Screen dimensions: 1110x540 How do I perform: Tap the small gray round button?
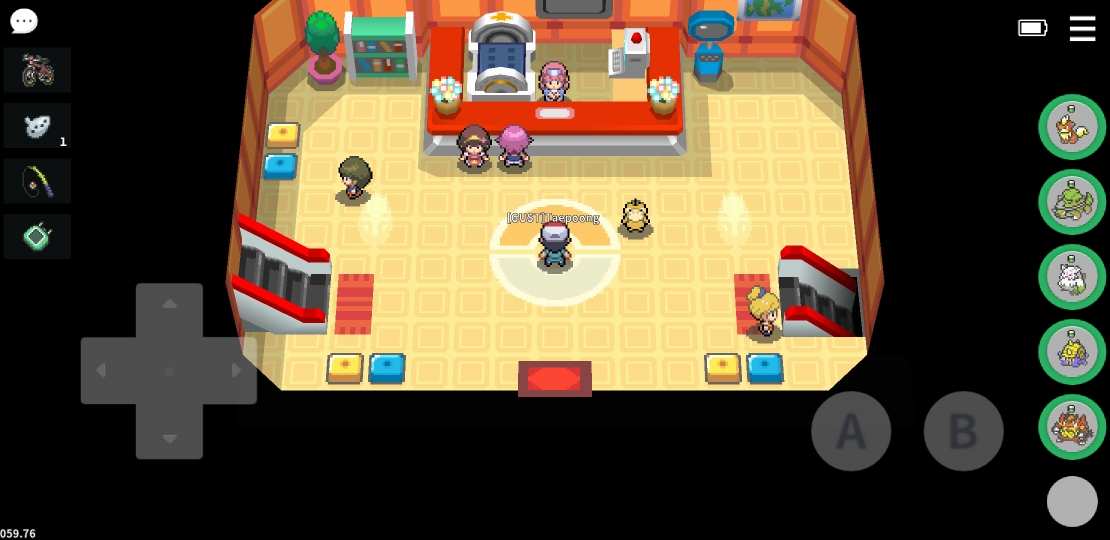(1071, 501)
